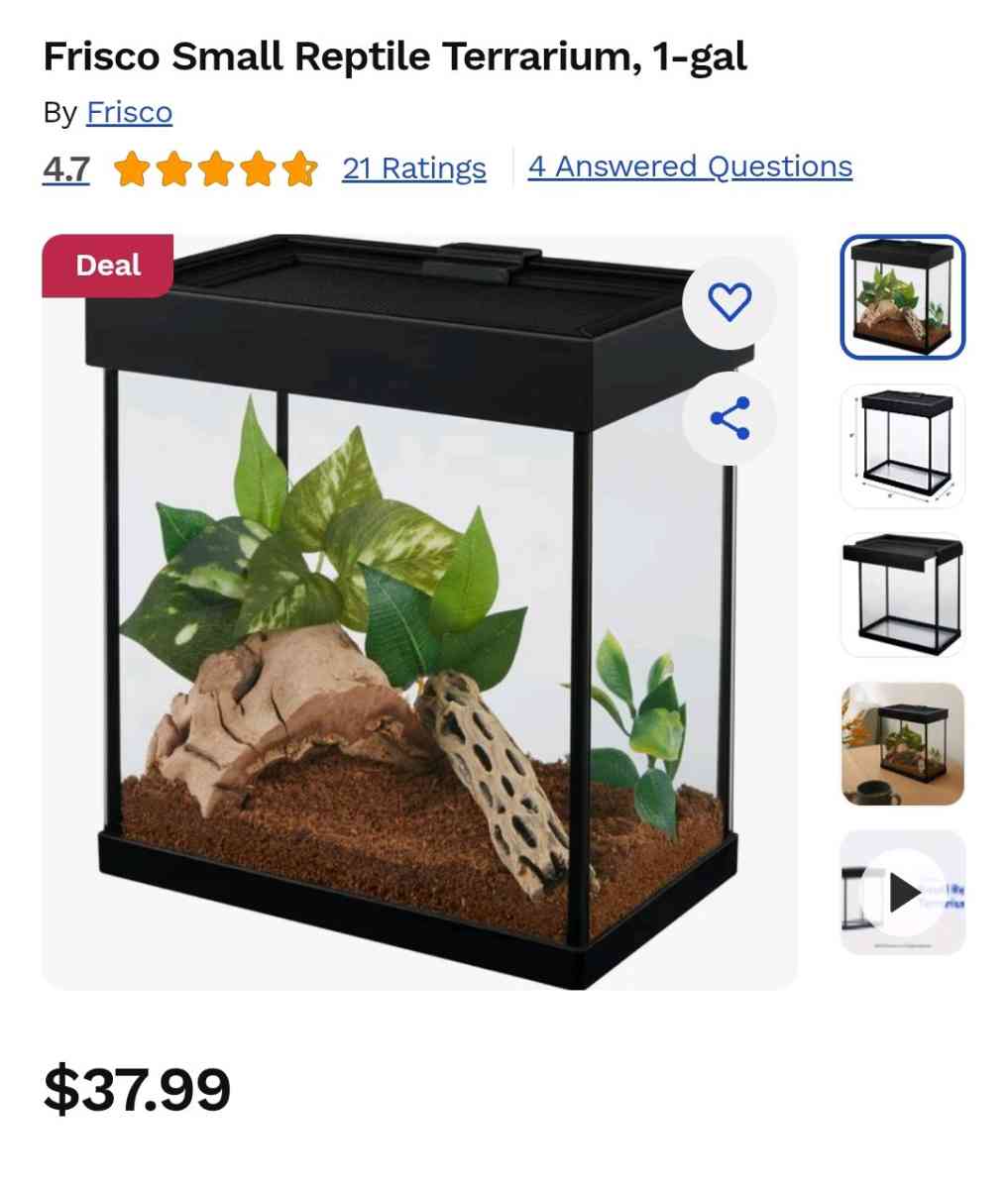Click the heart icon to favorite this terrarium

click(728, 301)
